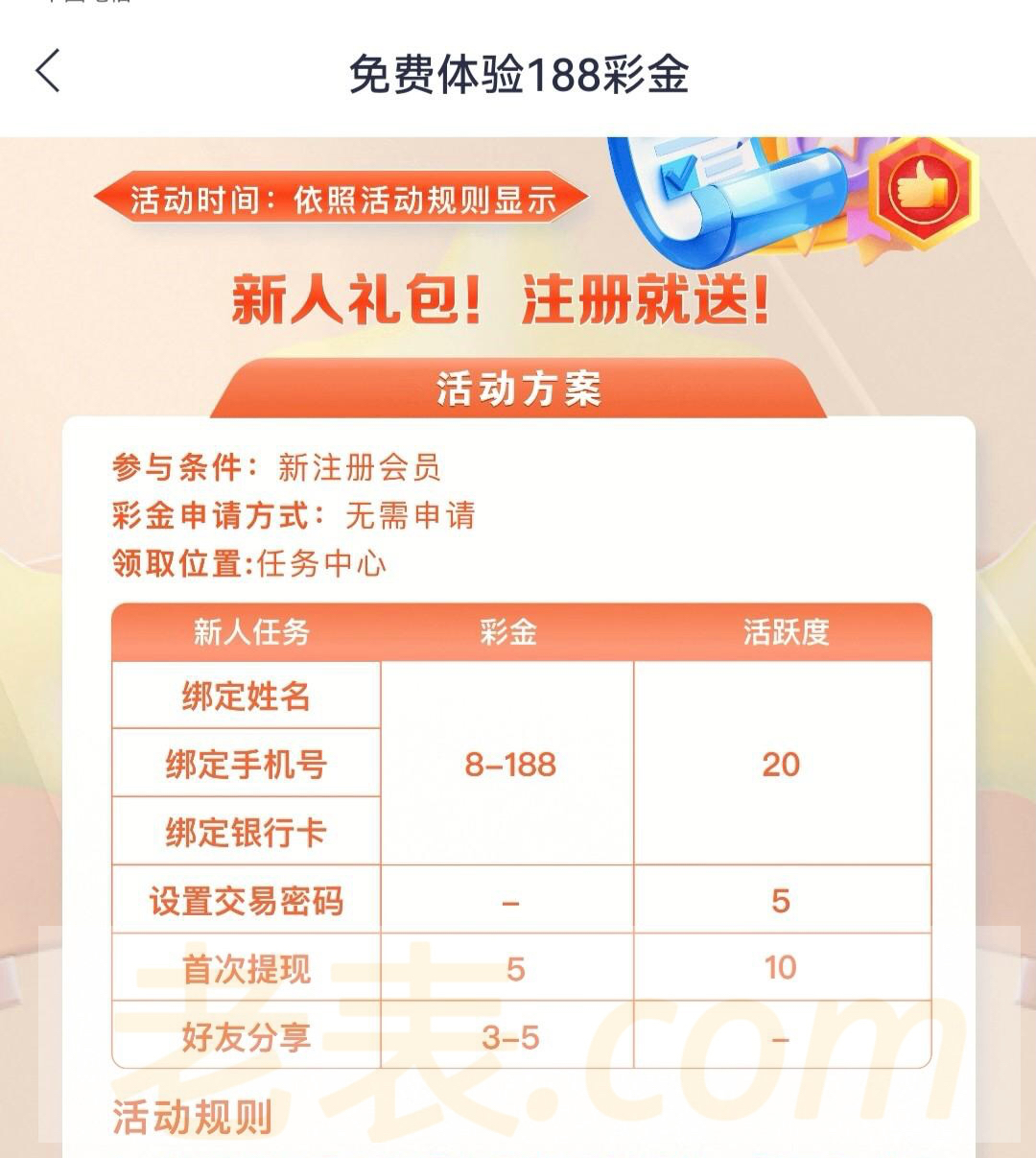Go back from the 免费体验188彩金 page
The image size is (1036, 1158).
click(48, 72)
